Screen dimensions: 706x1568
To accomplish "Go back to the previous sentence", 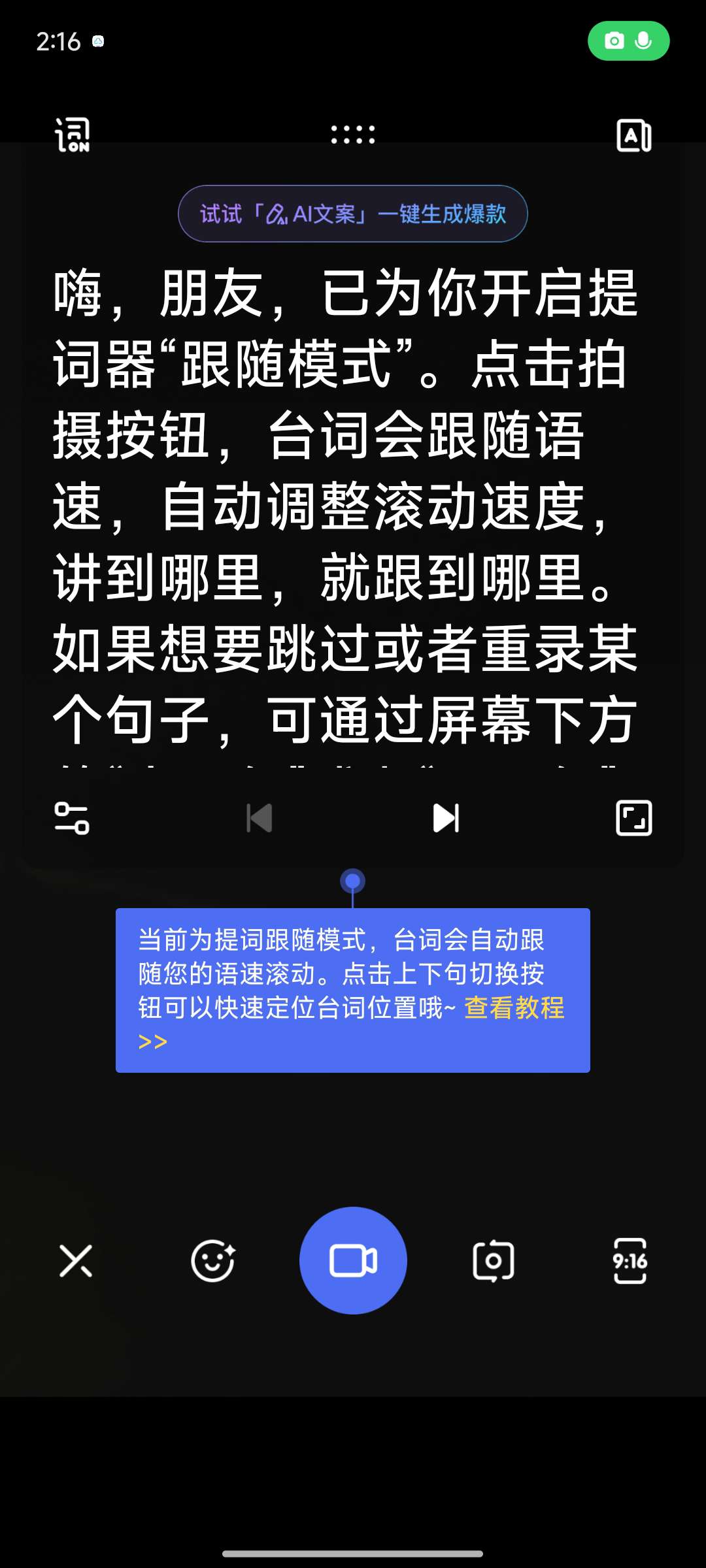I will [260, 818].
